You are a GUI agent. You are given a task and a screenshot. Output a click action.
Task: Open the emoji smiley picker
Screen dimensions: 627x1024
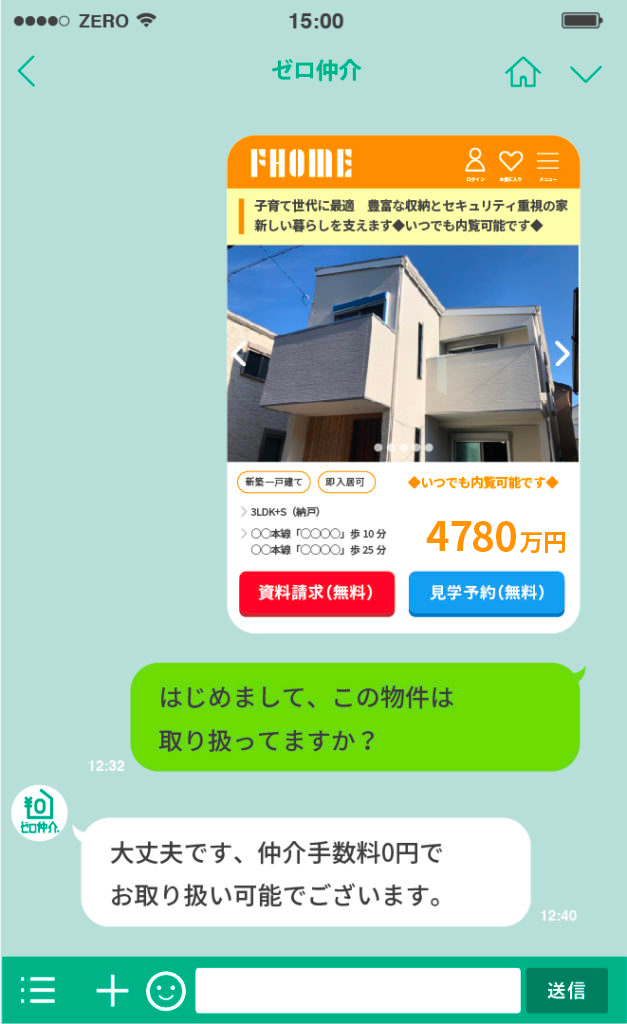click(166, 990)
